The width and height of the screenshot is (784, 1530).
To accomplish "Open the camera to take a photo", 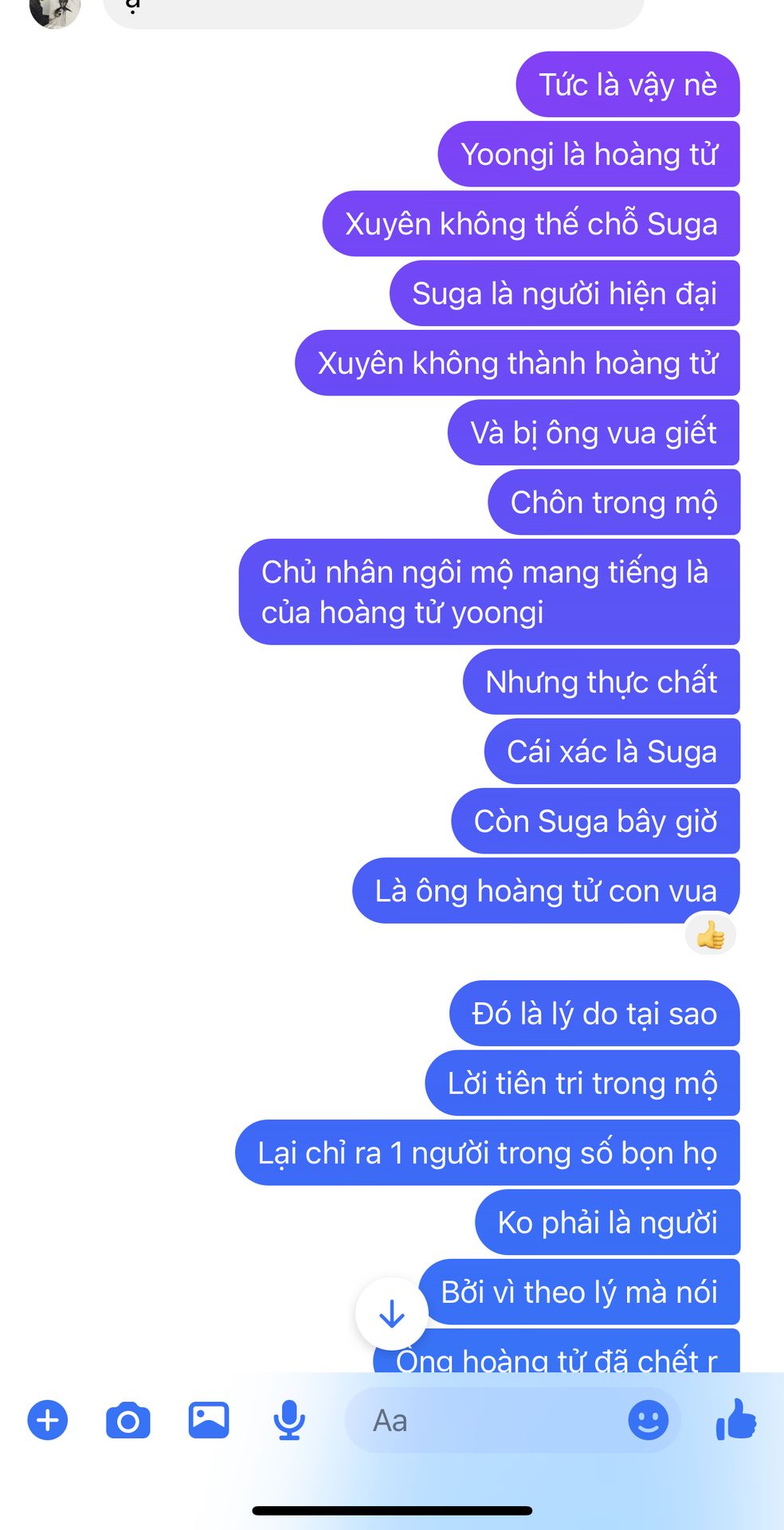I will tap(128, 1421).
